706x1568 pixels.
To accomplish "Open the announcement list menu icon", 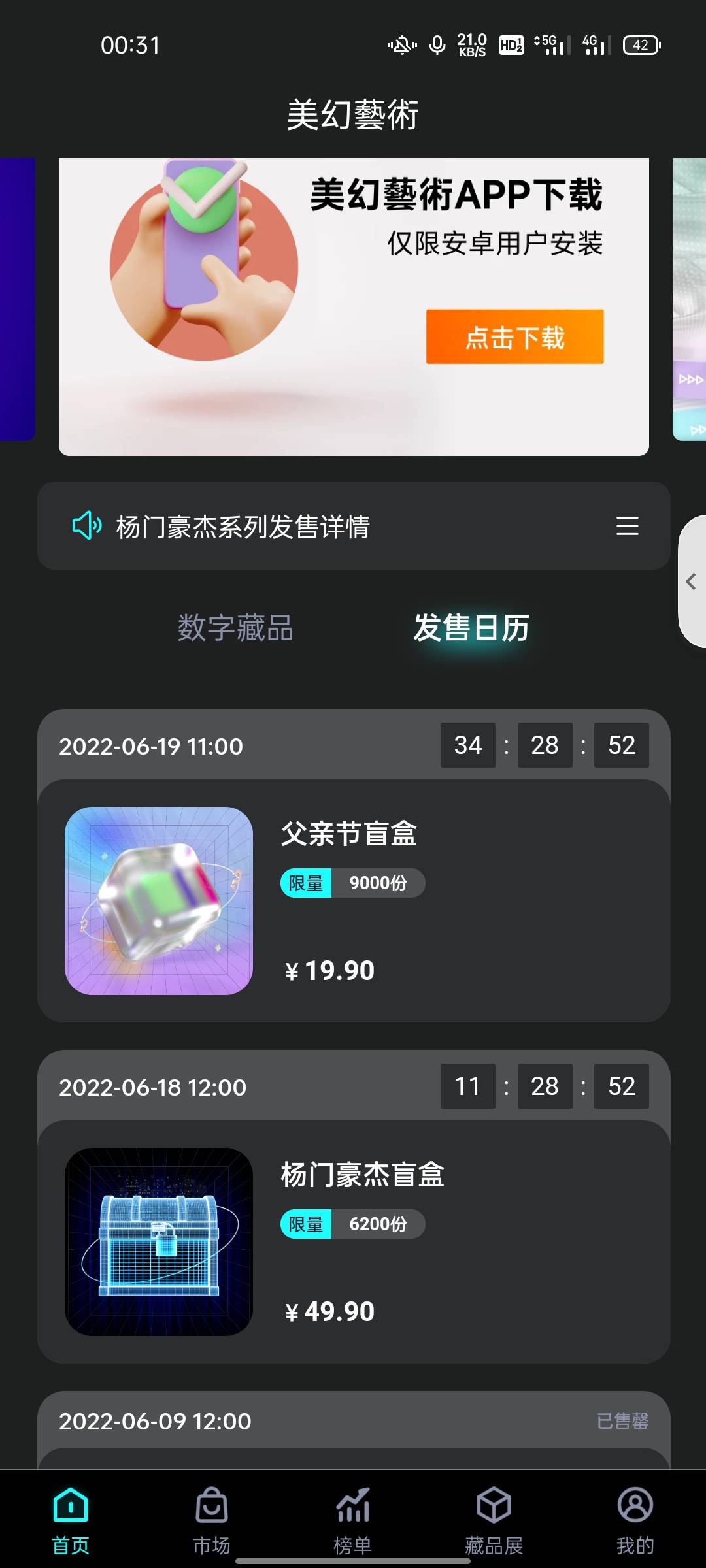I will [627, 526].
